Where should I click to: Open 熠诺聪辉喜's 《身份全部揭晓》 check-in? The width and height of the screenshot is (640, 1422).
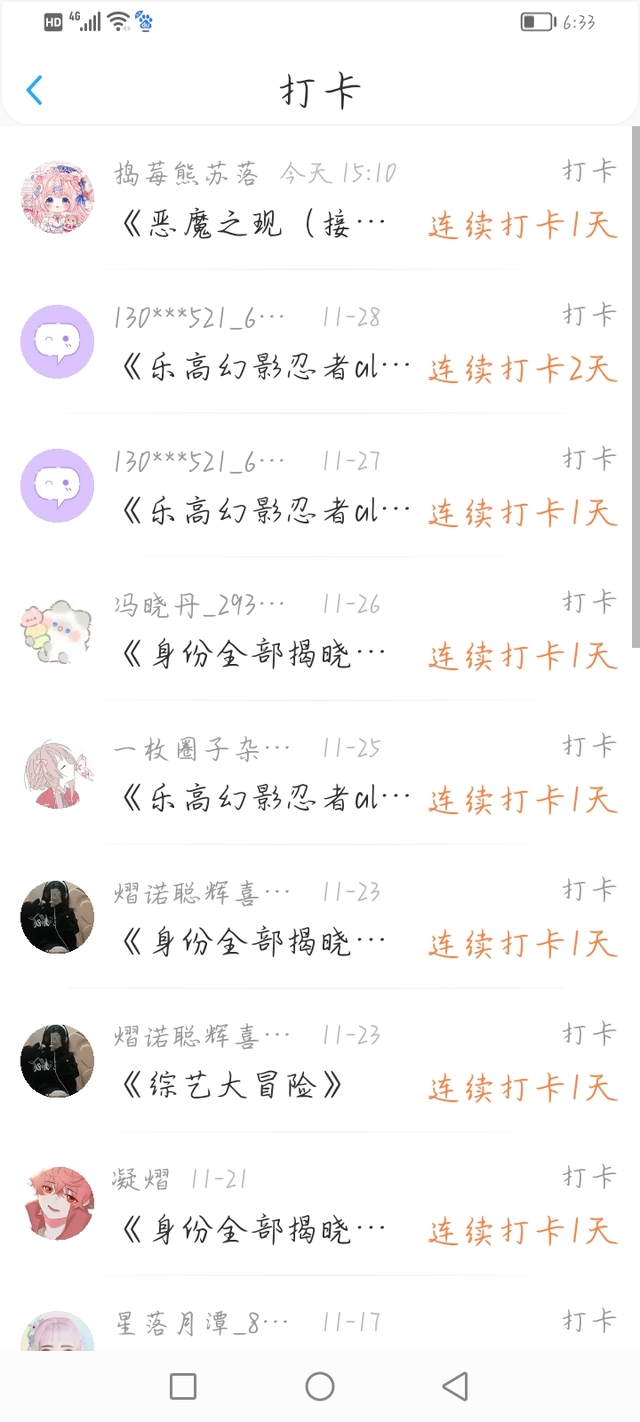(x=320, y=918)
